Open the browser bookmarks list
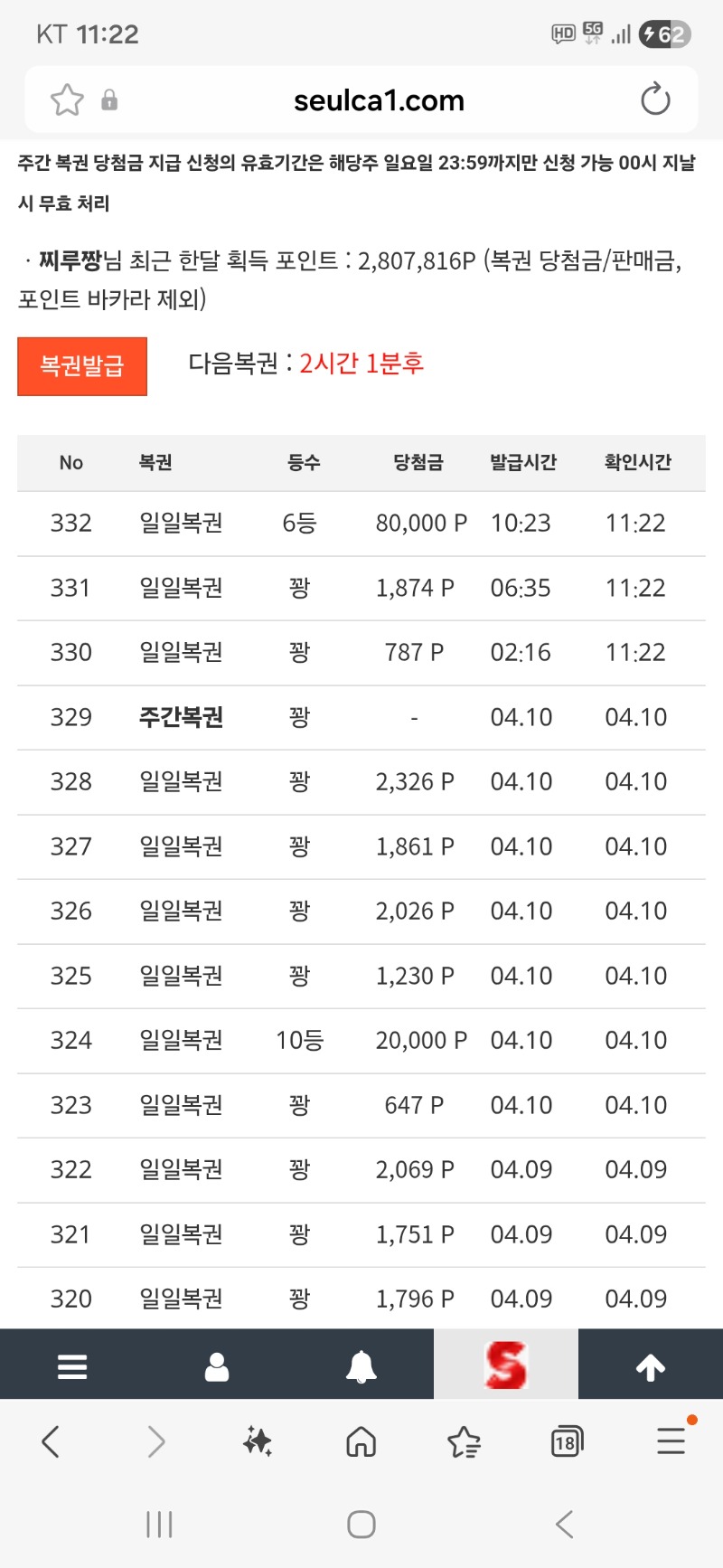This screenshot has height=1568, width=723. [x=464, y=1441]
